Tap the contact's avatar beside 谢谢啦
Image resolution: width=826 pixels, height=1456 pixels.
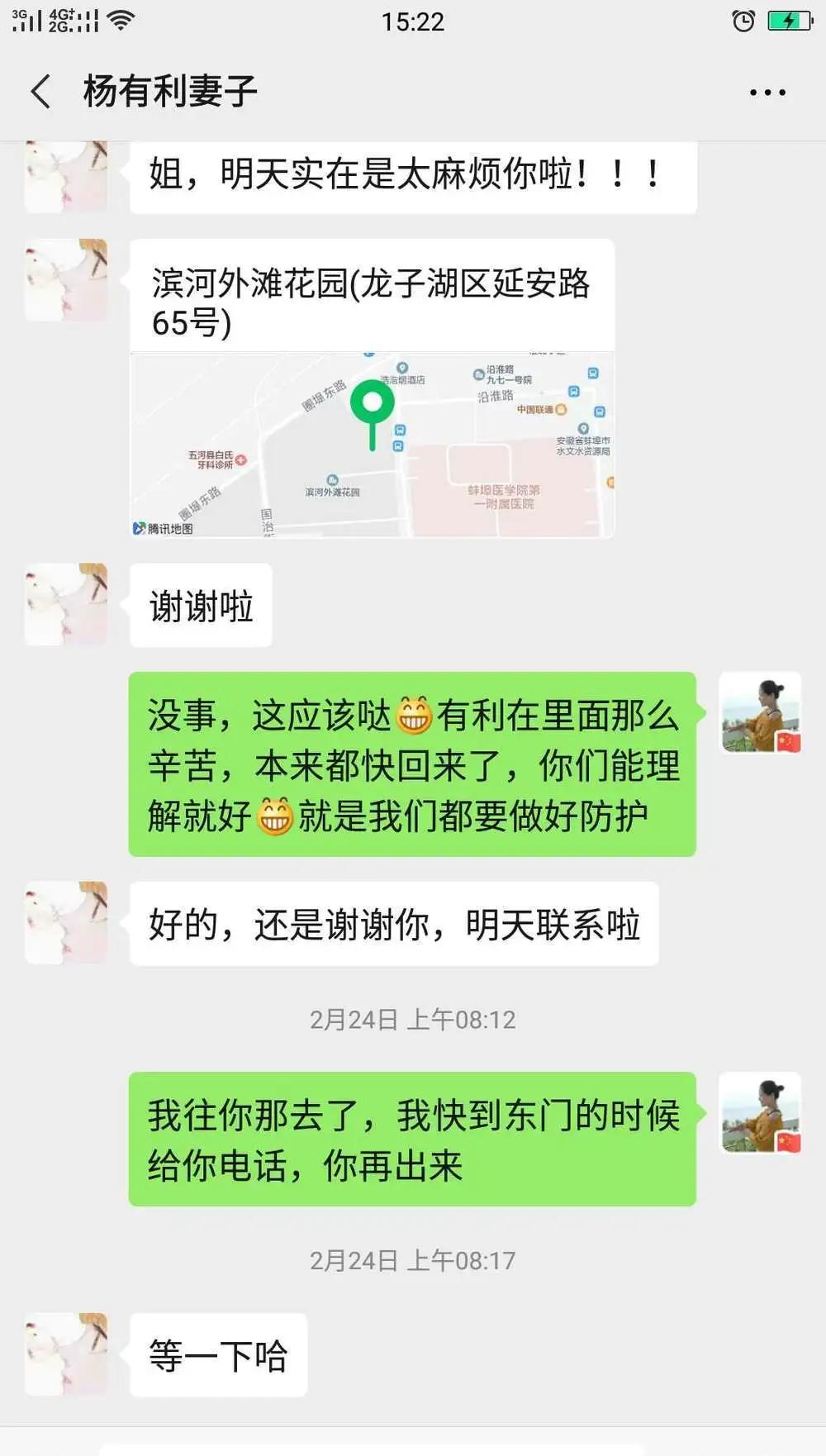coord(66,604)
